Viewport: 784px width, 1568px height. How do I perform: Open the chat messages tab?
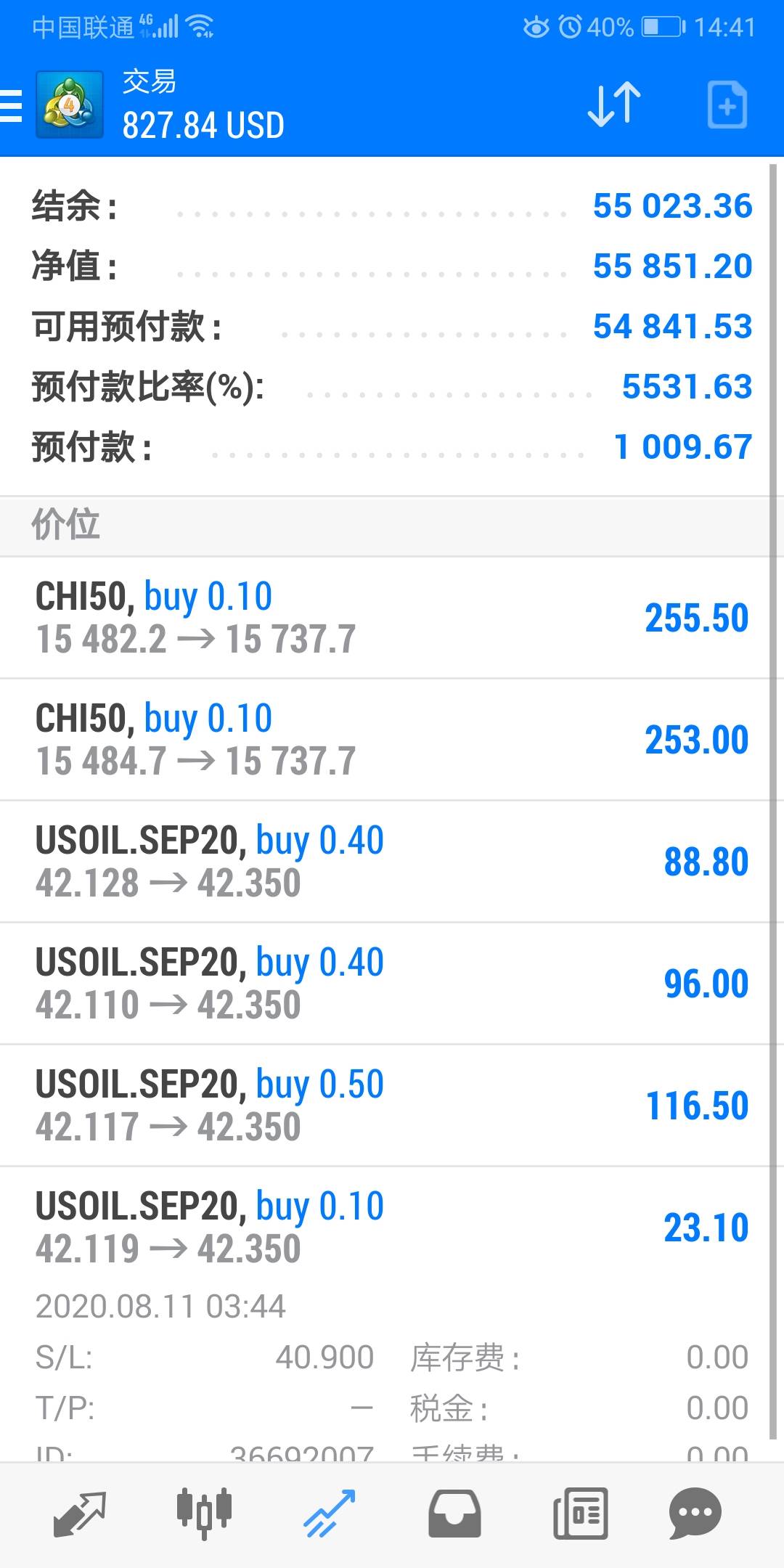(695, 1514)
